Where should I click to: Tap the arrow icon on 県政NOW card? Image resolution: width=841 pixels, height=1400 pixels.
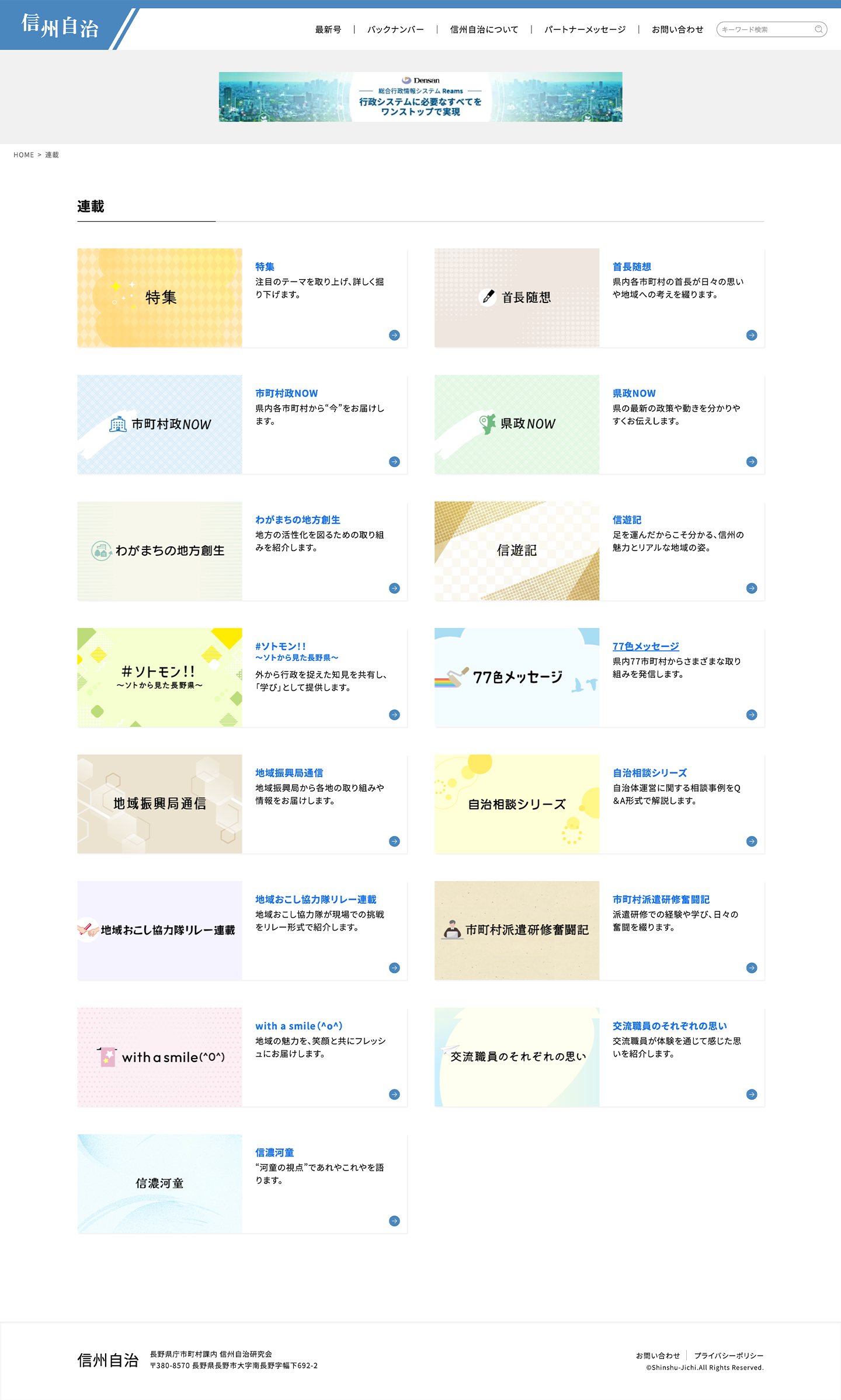(752, 462)
